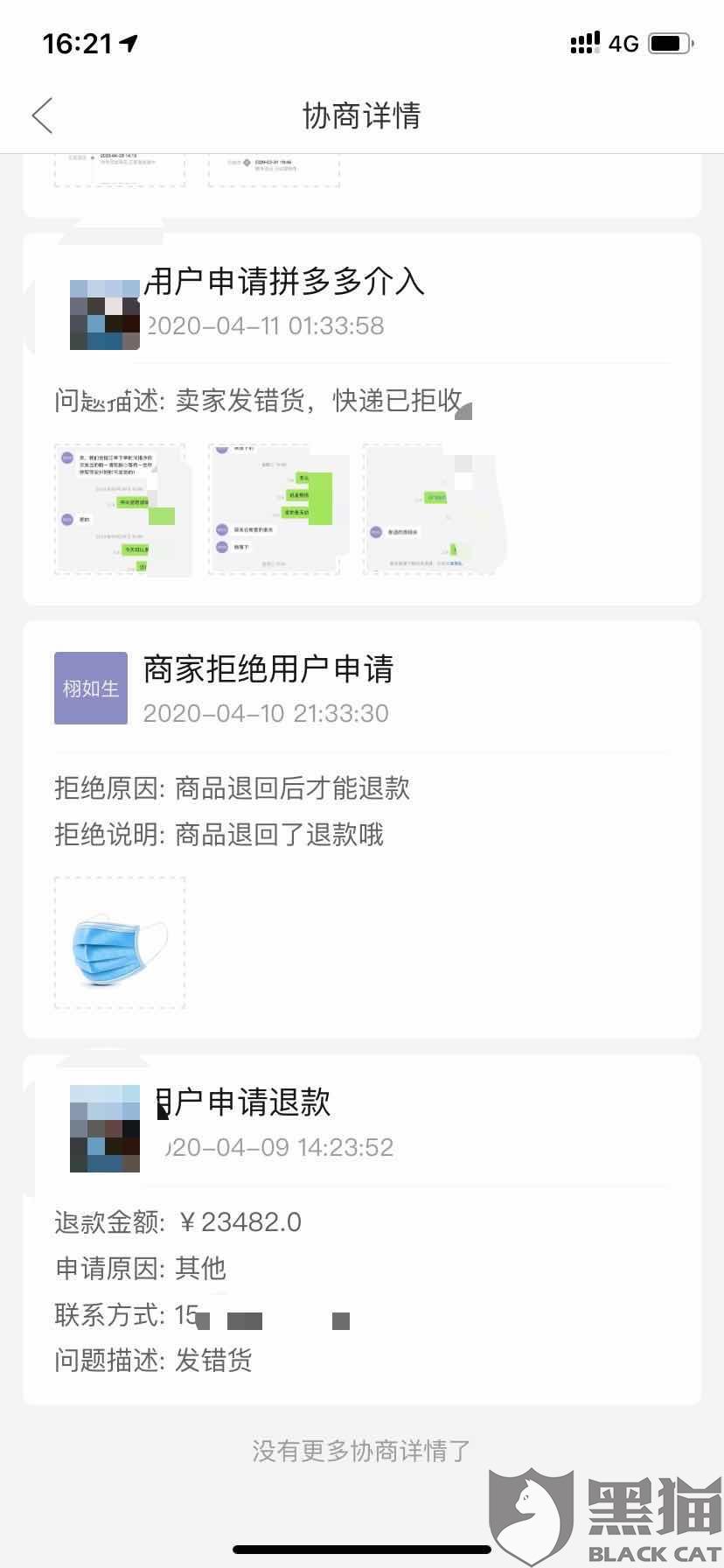Go back from the 协商详情 page
Viewport: 724px width, 1568px height.
[42, 115]
